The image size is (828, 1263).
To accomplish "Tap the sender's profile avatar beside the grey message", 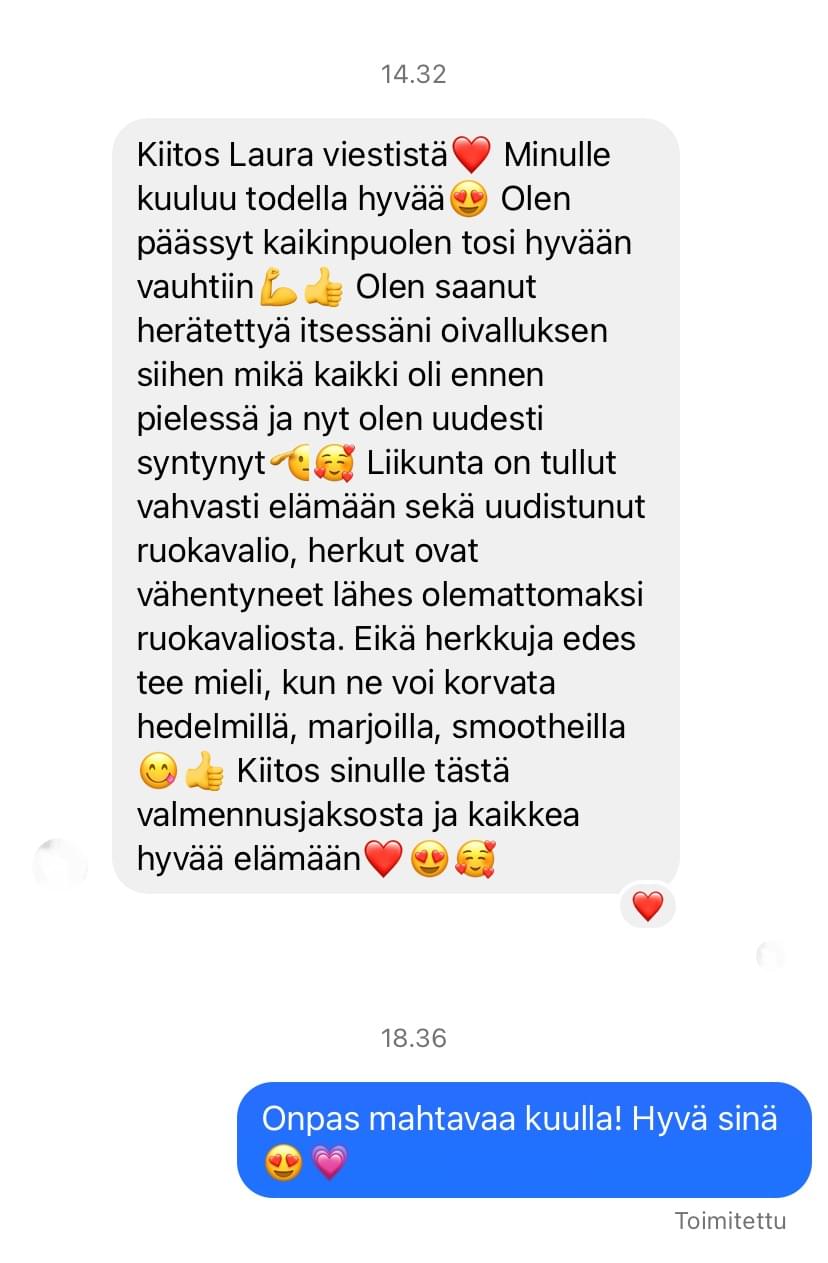I will click(59, 864).
